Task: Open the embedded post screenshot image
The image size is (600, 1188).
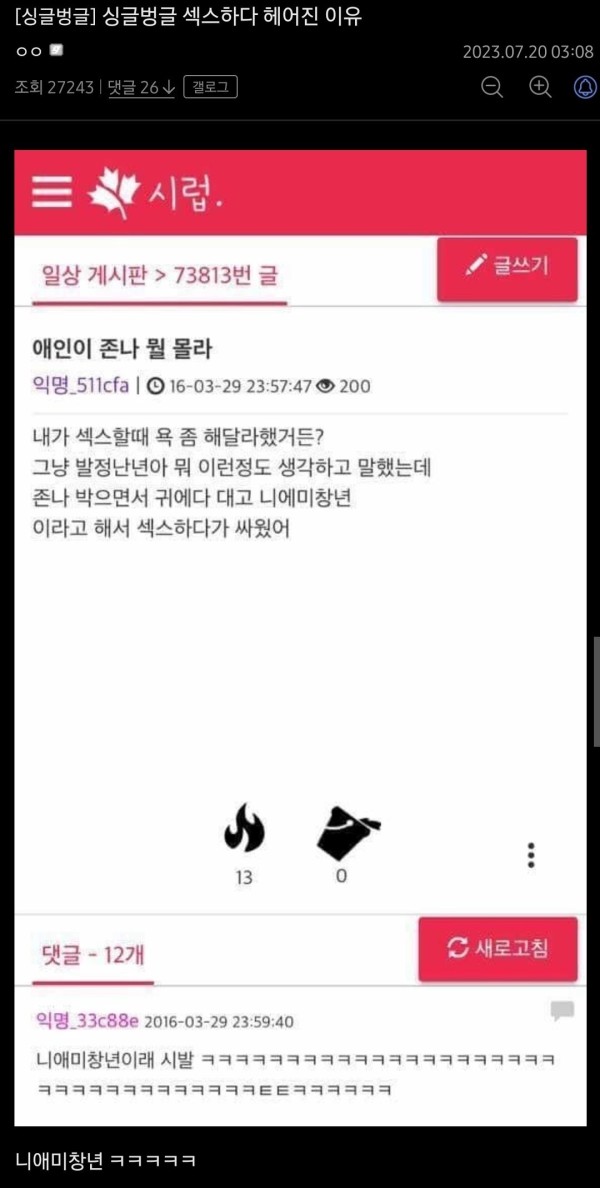Action: click(300, 638)
